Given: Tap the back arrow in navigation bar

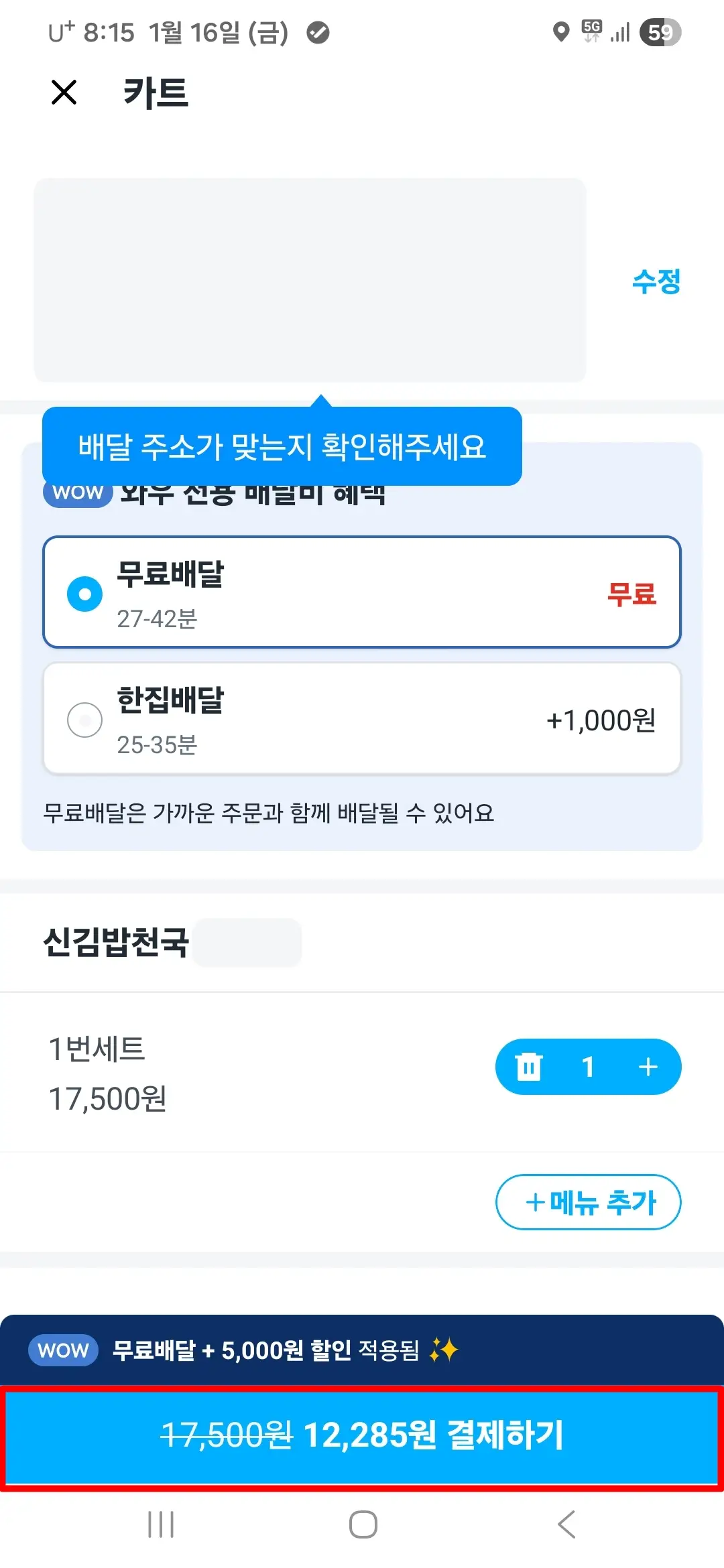Looking at the screenshot, I should (x=565, y=1526).
